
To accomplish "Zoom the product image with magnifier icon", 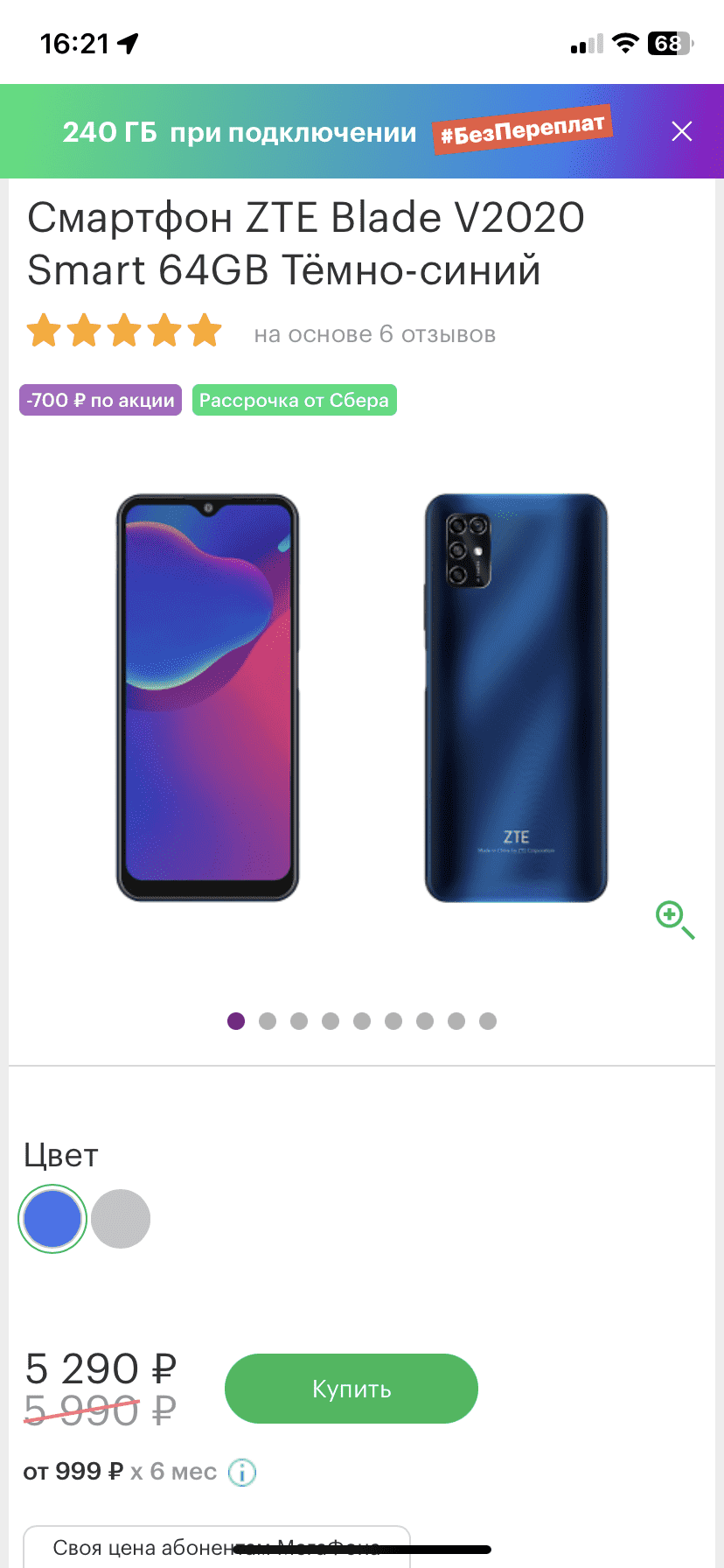I will [674, 919].
